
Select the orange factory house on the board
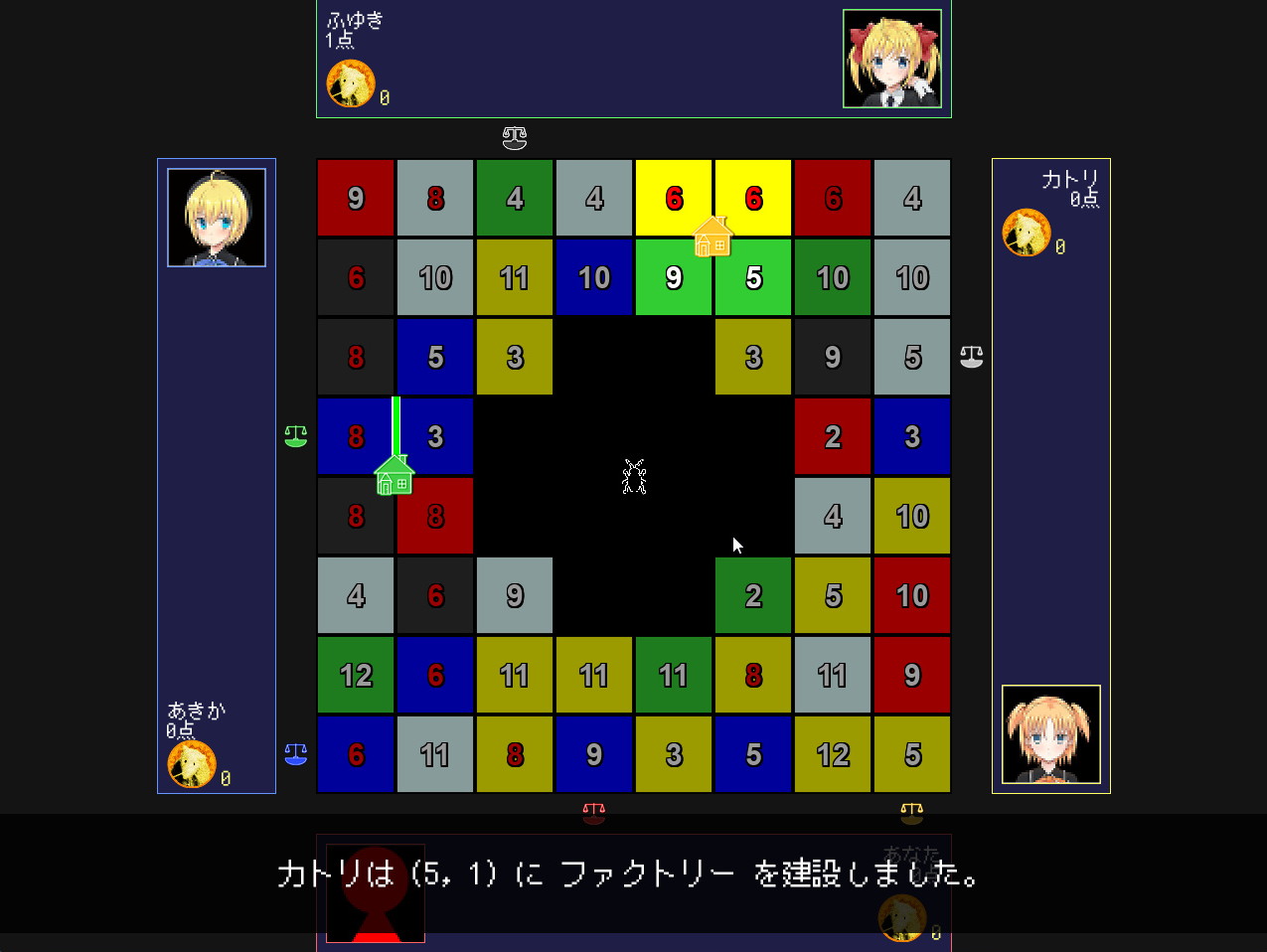click(713, 238)
